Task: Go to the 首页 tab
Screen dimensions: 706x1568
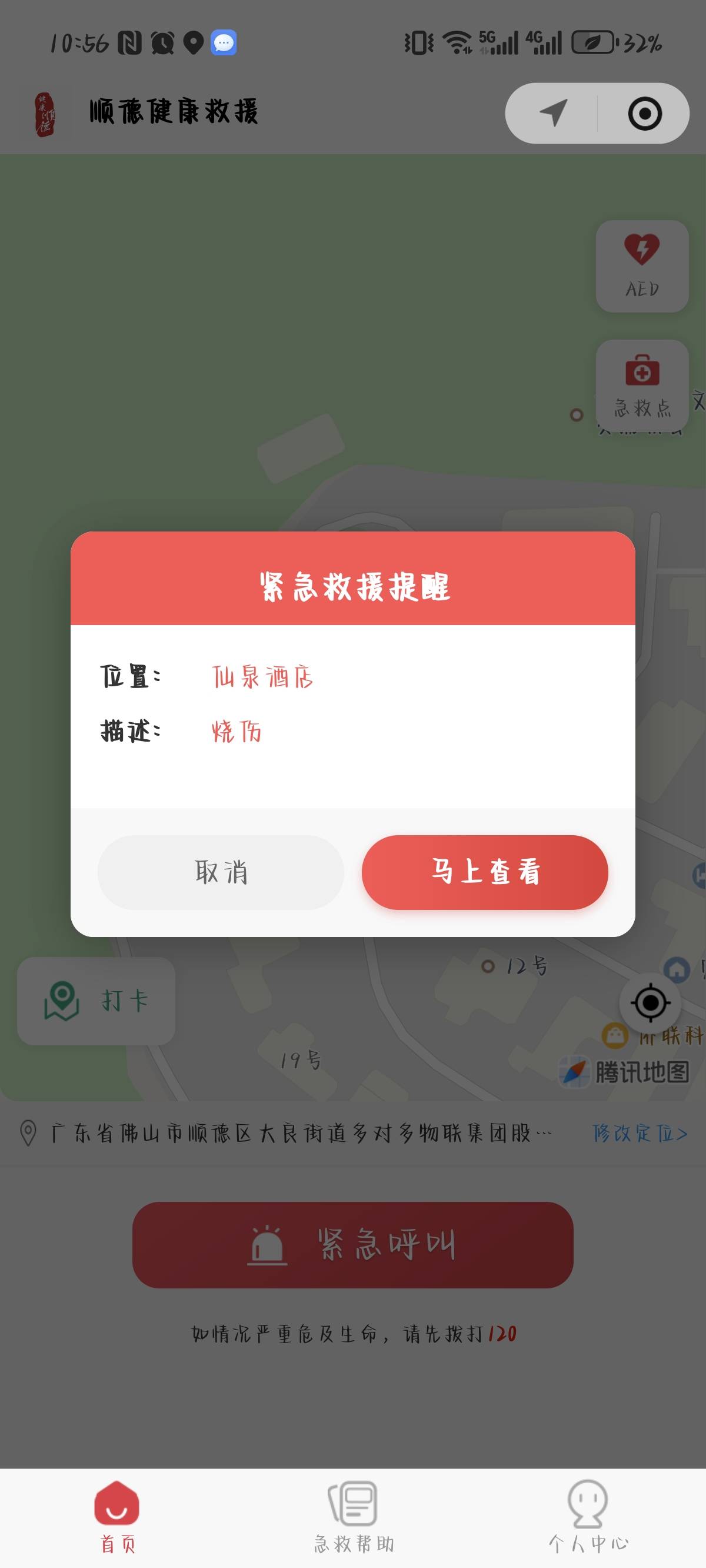Action: pos(117,1517)
